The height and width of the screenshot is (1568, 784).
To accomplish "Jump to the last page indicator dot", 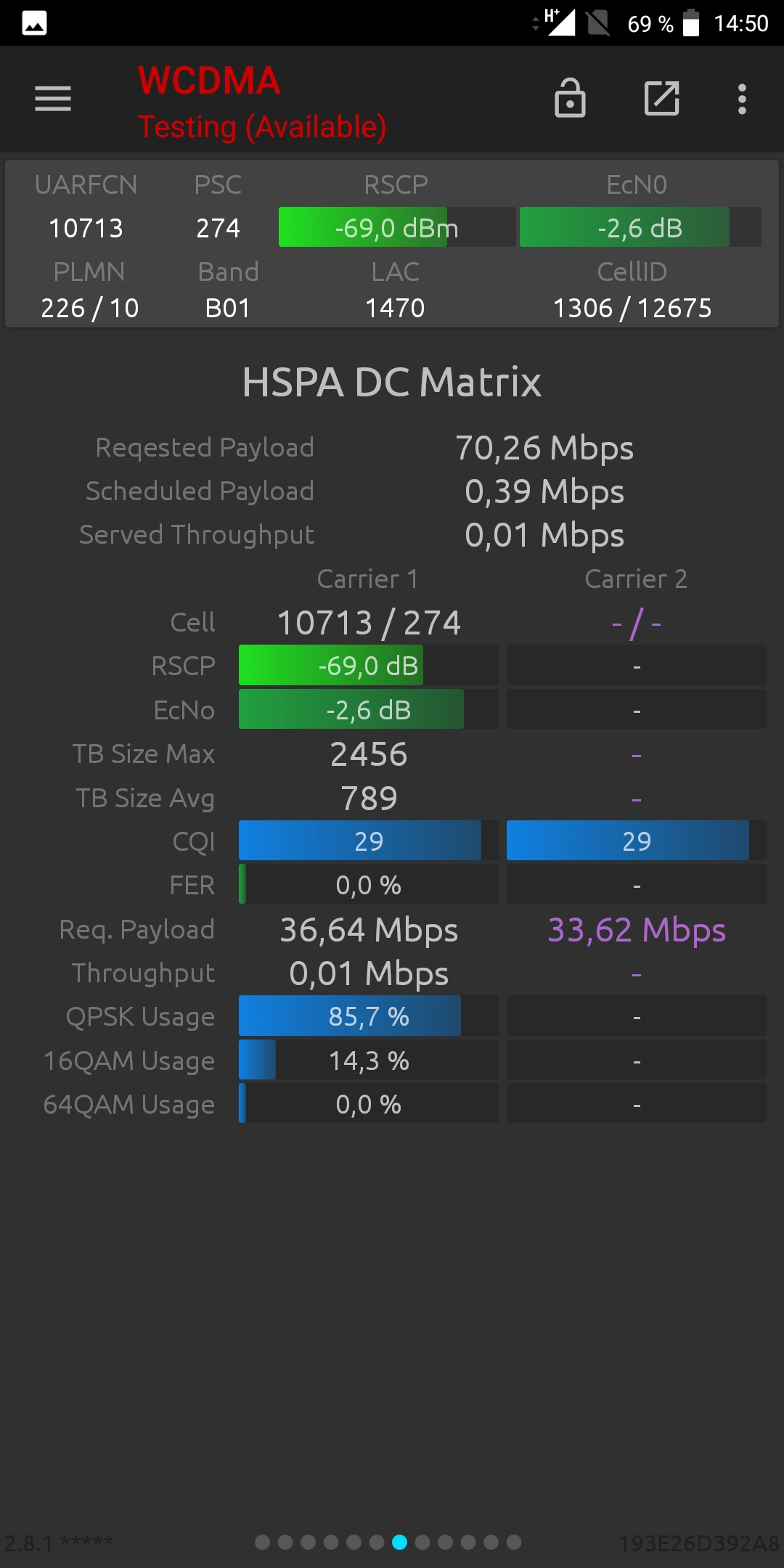I will coord(514,1542).
